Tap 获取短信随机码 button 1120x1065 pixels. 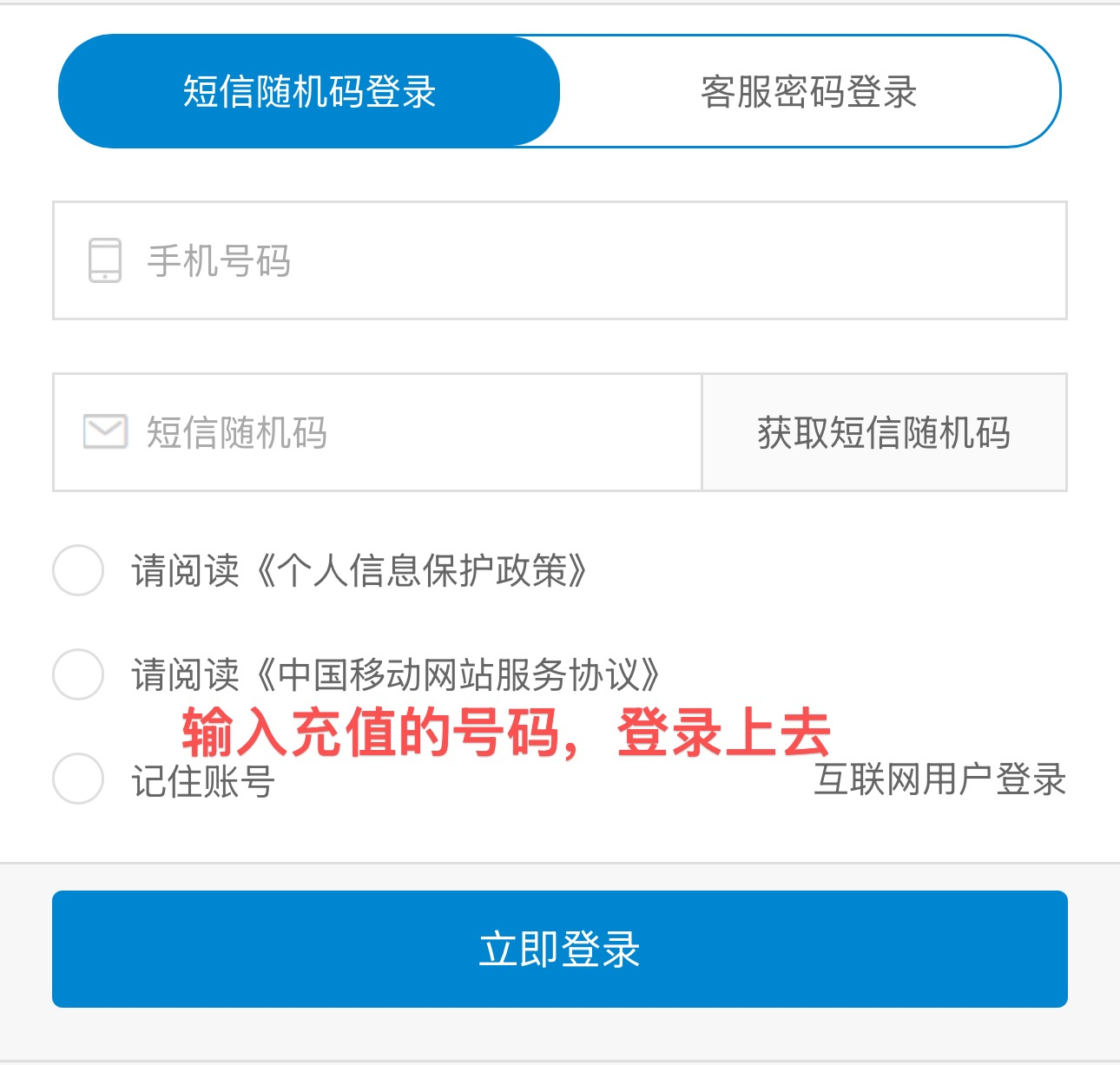tap(884, 432)
